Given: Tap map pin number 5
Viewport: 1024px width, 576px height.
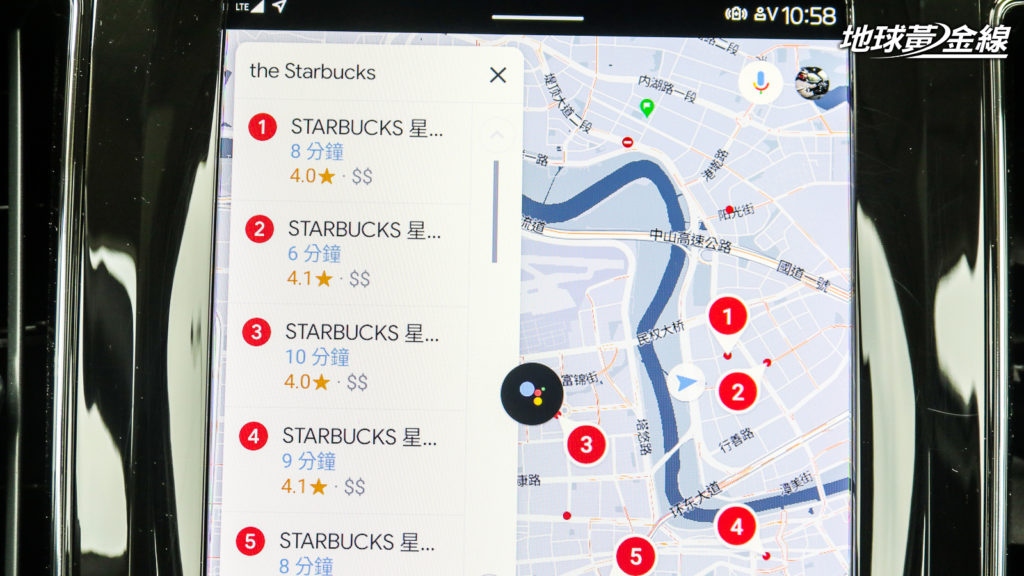Looking at the screenshot, I should [x=635, y=555].
